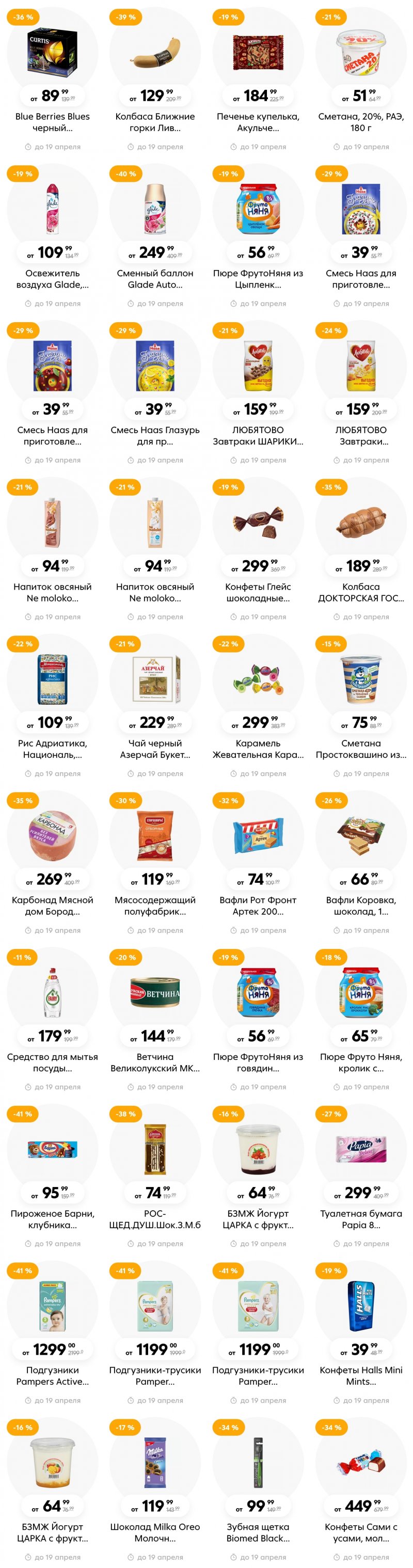View Сменный баллон Glade Auto offer
413x1568 pixels.
(x=155, y=211)
